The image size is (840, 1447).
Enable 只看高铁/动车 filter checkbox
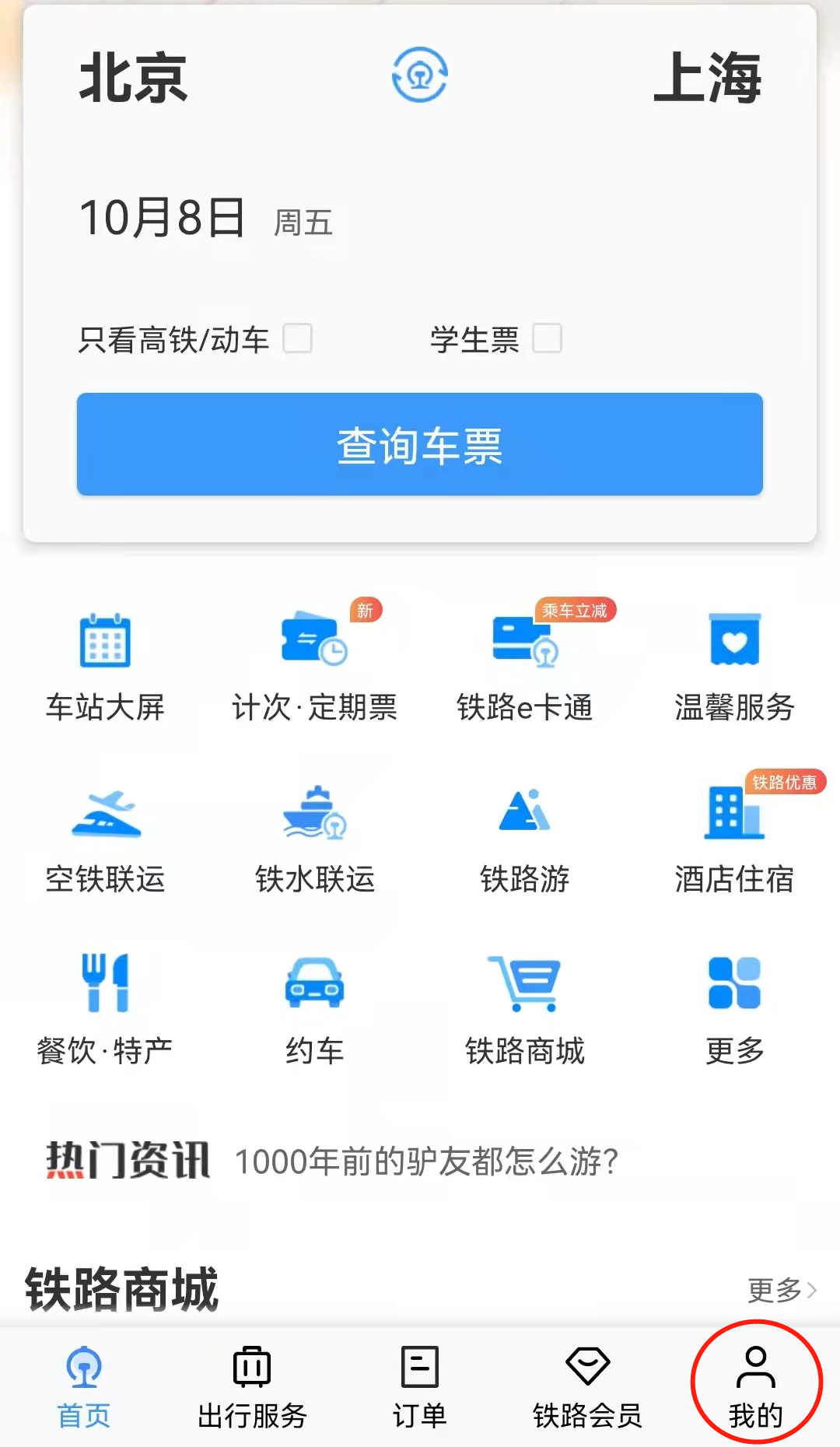(298, 339)
